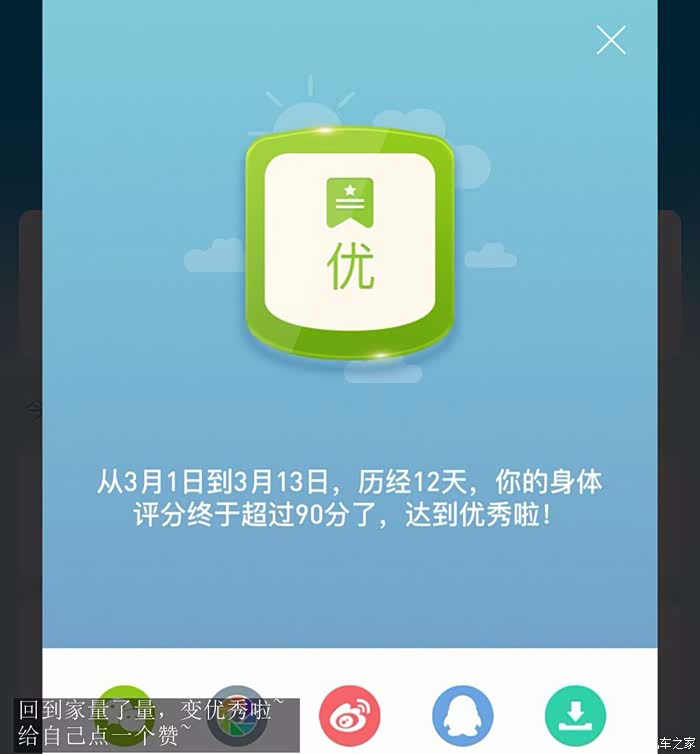The image size is (700, 754).
Task: Close the achievement popup
Action: [x=610, y=40]
